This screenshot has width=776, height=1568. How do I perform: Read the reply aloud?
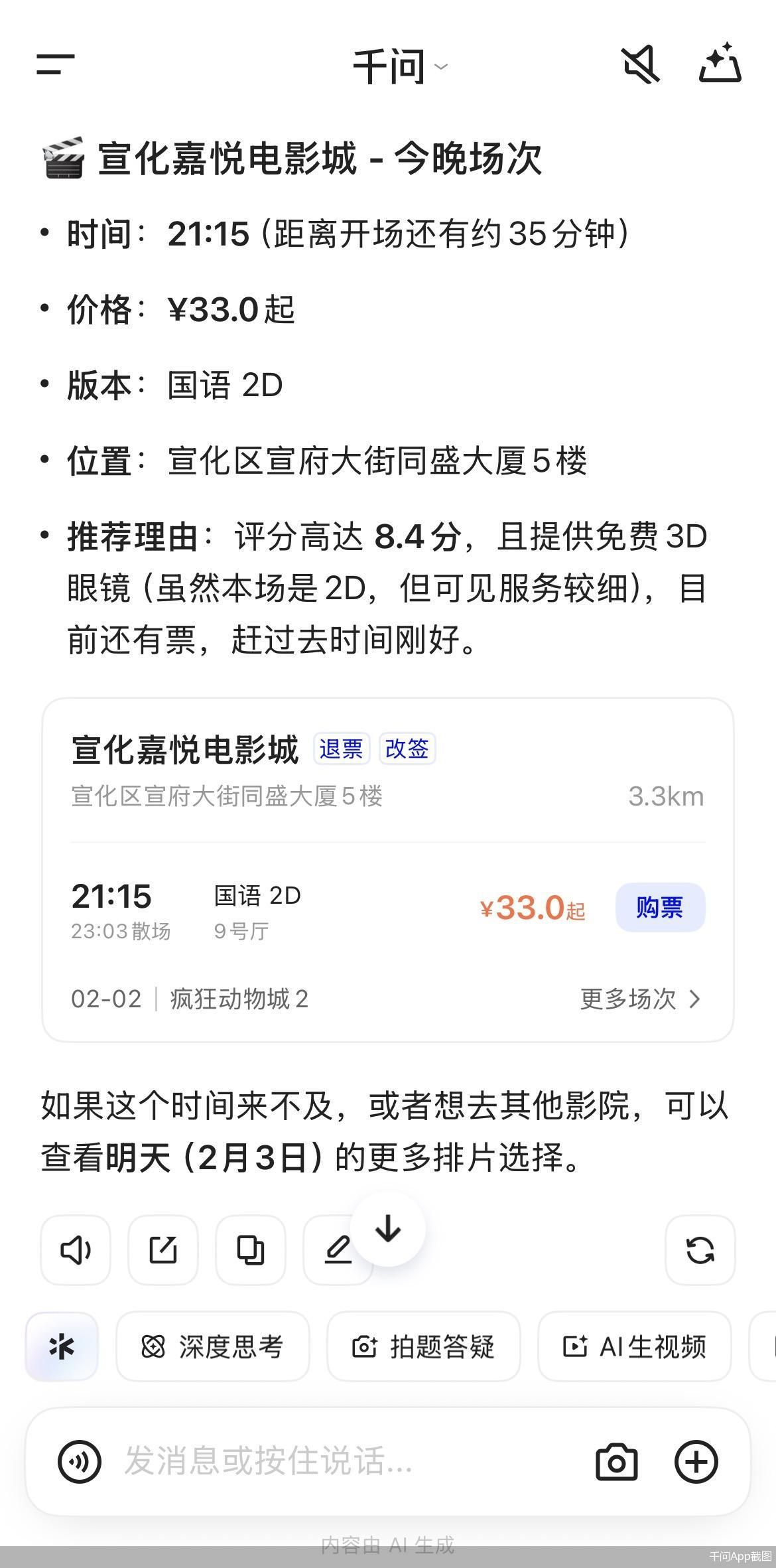tap(75, 1250)
